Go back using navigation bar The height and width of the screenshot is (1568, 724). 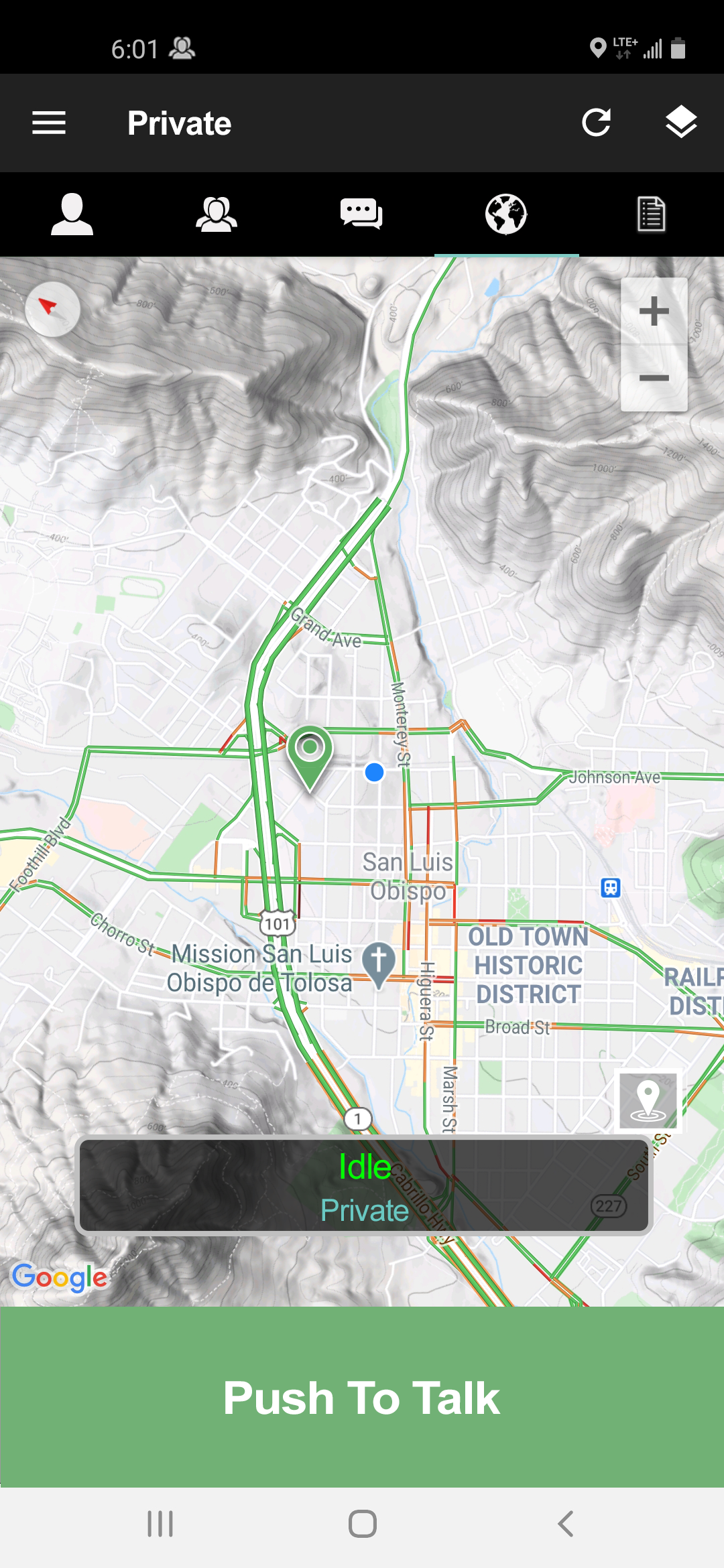[x=565, y=1524]
